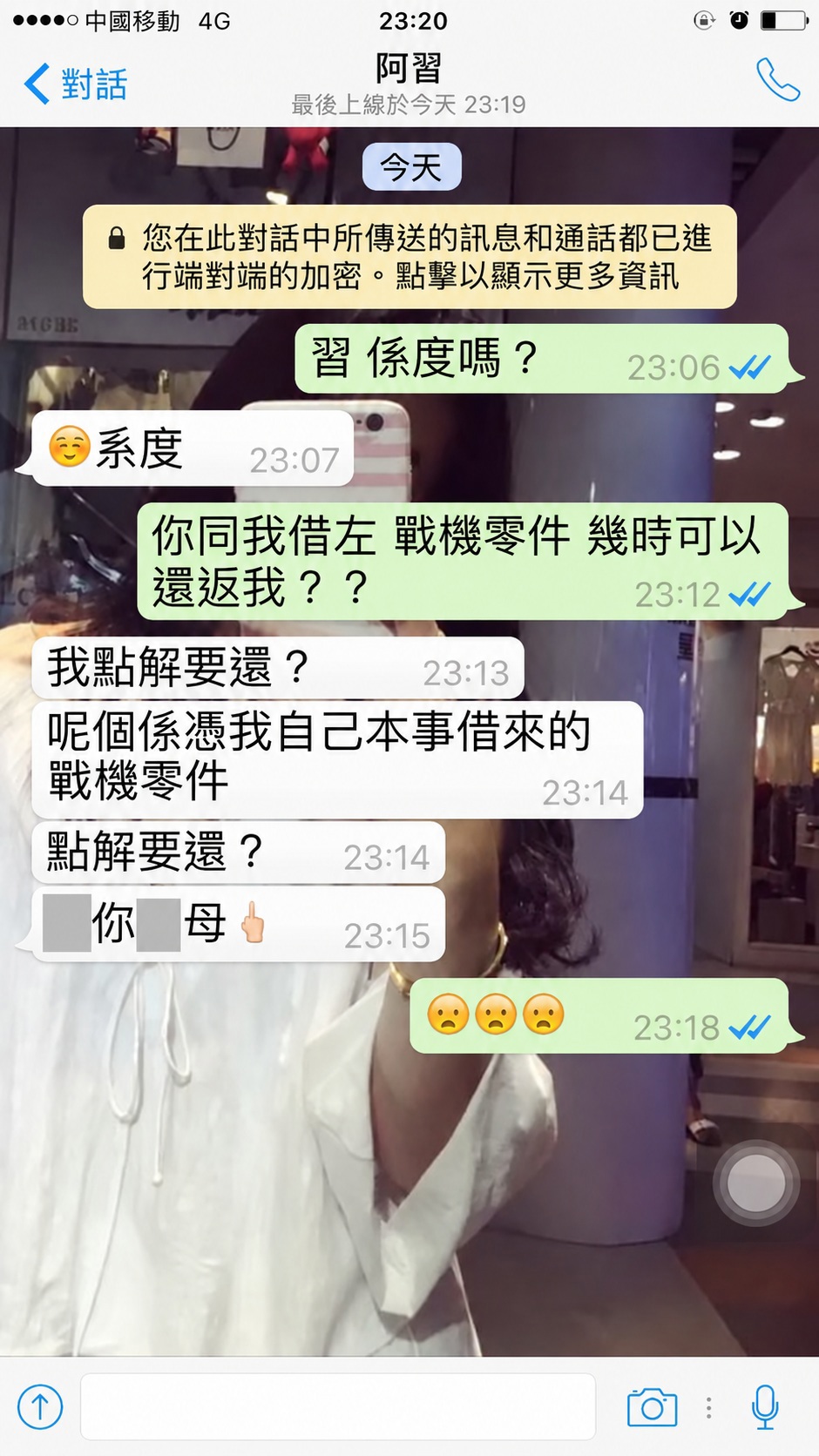819x1456 pixels.
Task: Open the camera to send a photo
Action: 652,1407
